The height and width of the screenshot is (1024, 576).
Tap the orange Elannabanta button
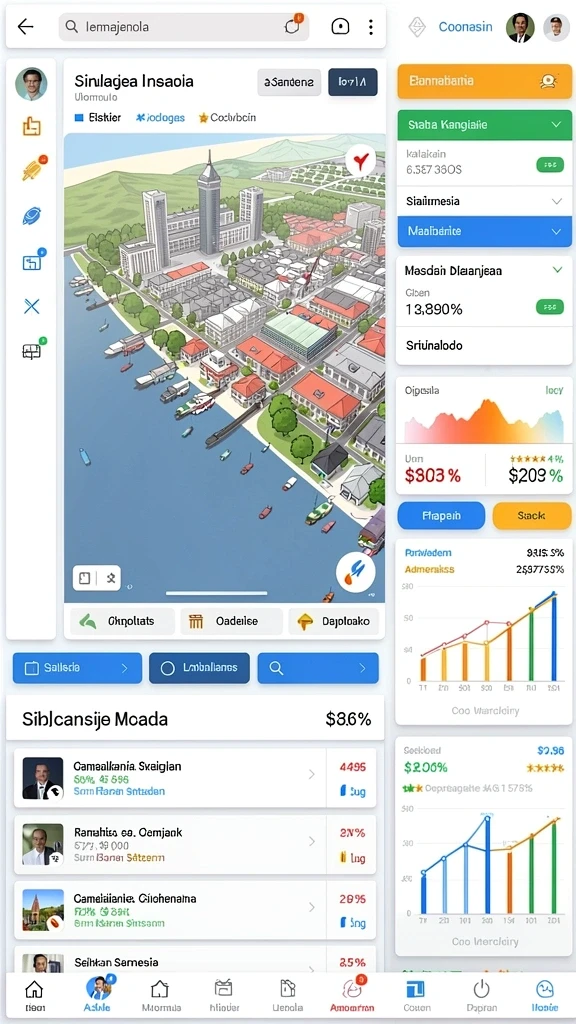click(x=485, y=82)
